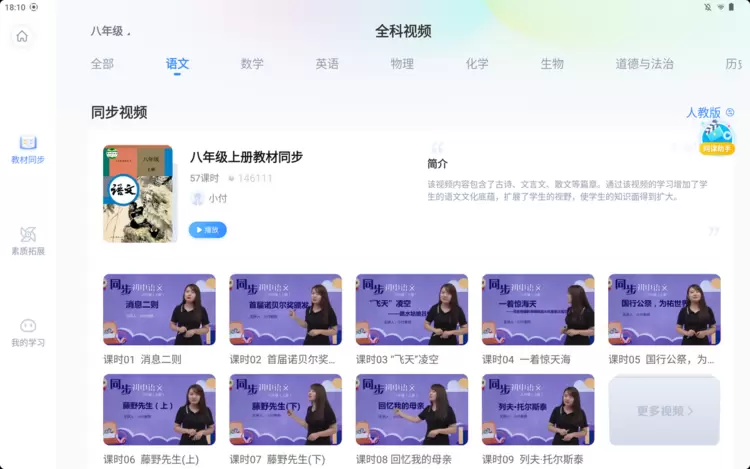Switch to the 全部 subject tab
Screen dimensions: 750x469
102,64
